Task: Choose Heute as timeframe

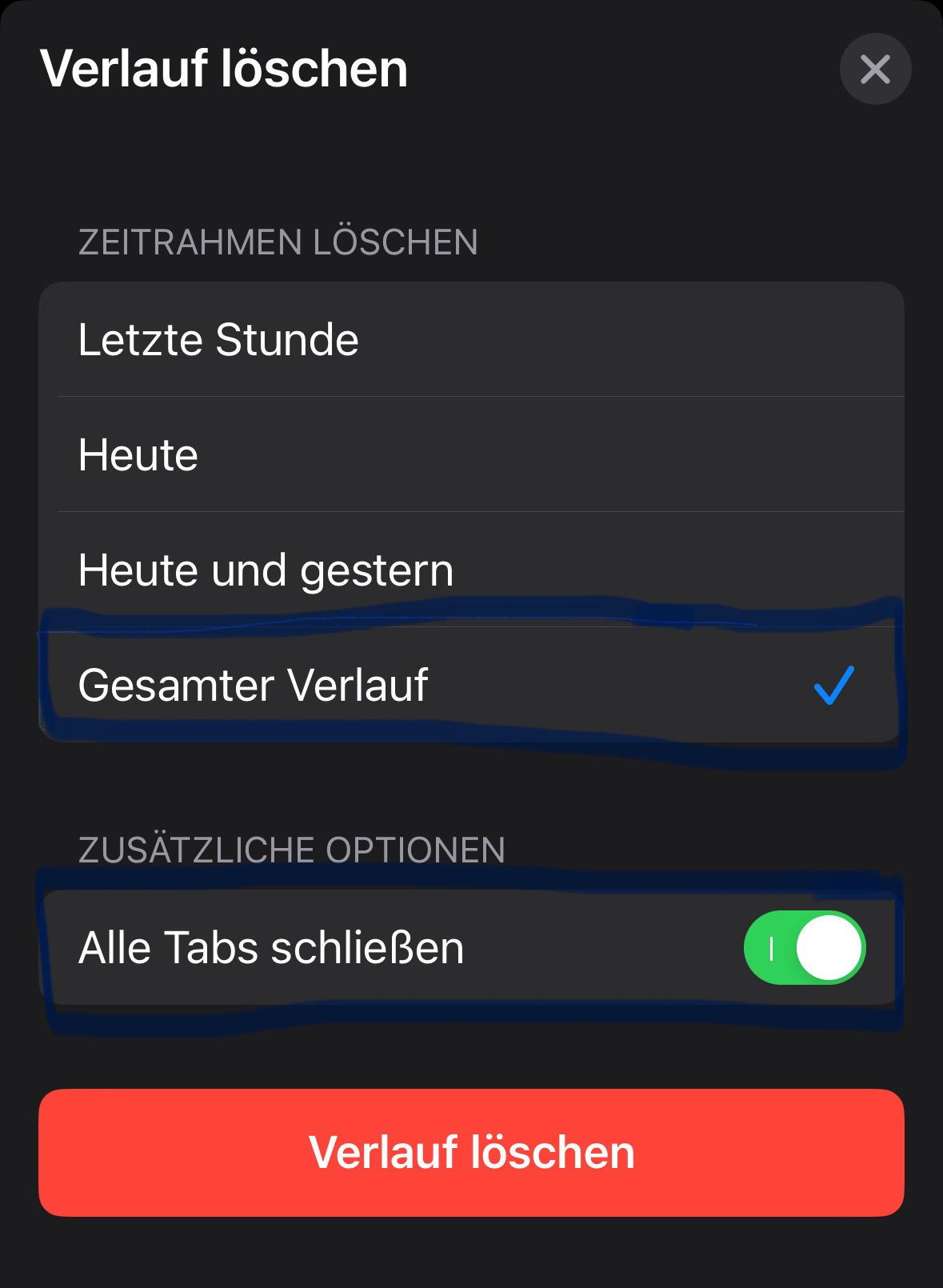Action: point(471,455)
